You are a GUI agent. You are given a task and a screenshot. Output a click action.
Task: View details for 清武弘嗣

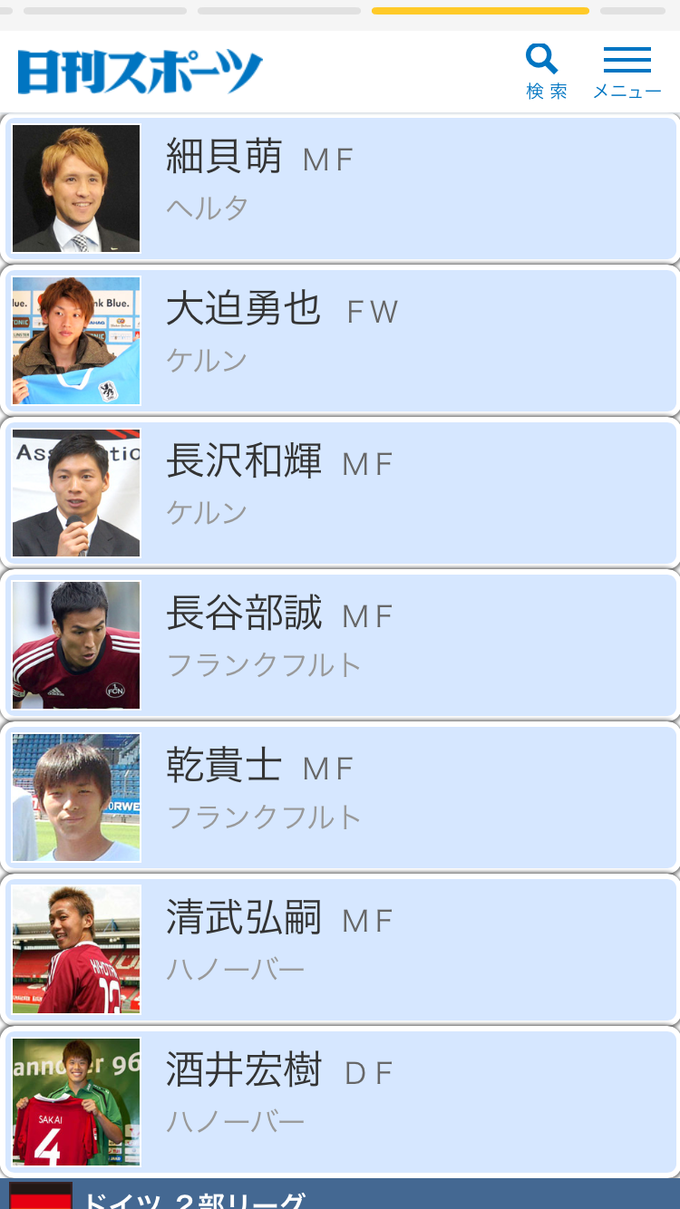point(340,949)
